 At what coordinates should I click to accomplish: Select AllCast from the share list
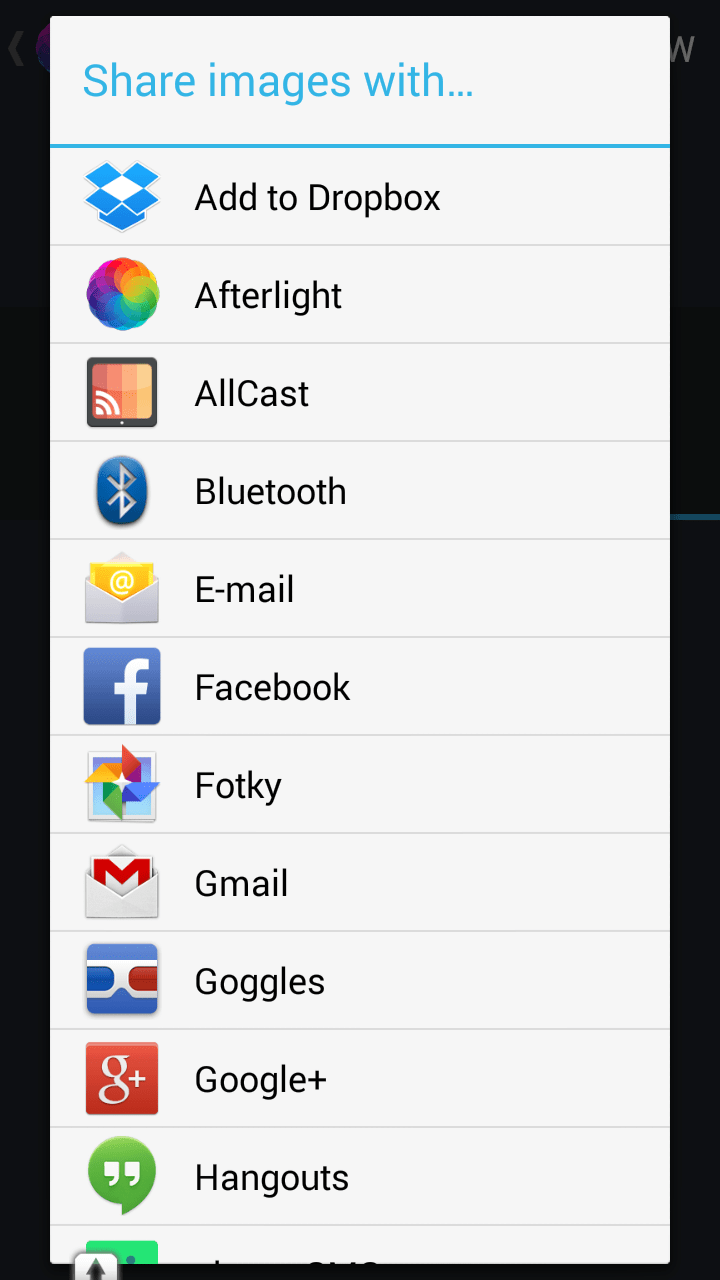pyautogui.click(x=360, y=393)
